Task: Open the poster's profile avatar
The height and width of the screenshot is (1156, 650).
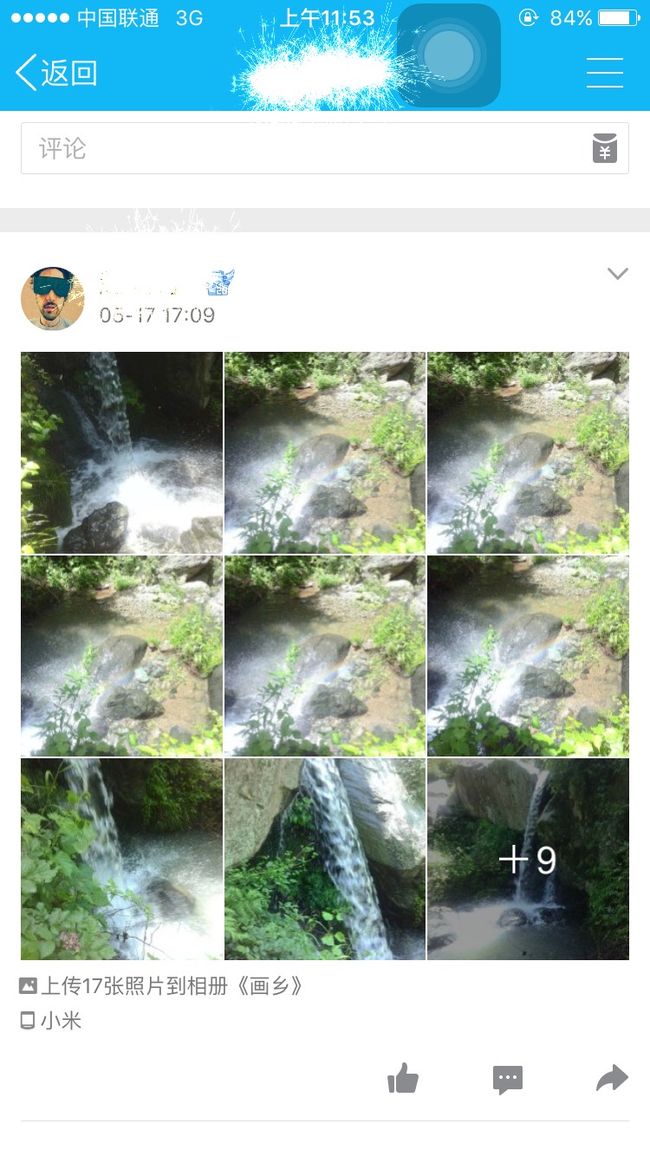Action: click(x=52, y=299)
